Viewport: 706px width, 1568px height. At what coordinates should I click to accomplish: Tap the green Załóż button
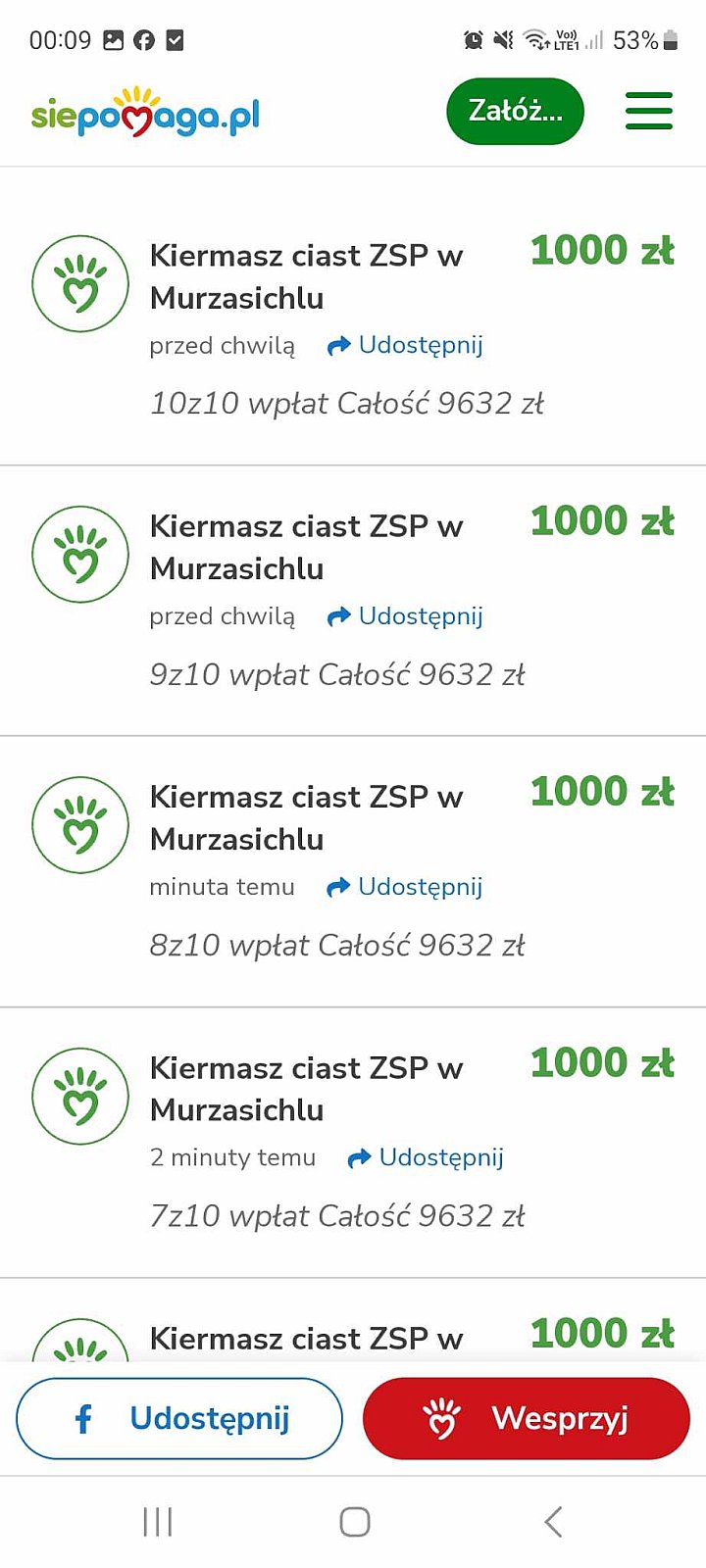tap(515, 111)
